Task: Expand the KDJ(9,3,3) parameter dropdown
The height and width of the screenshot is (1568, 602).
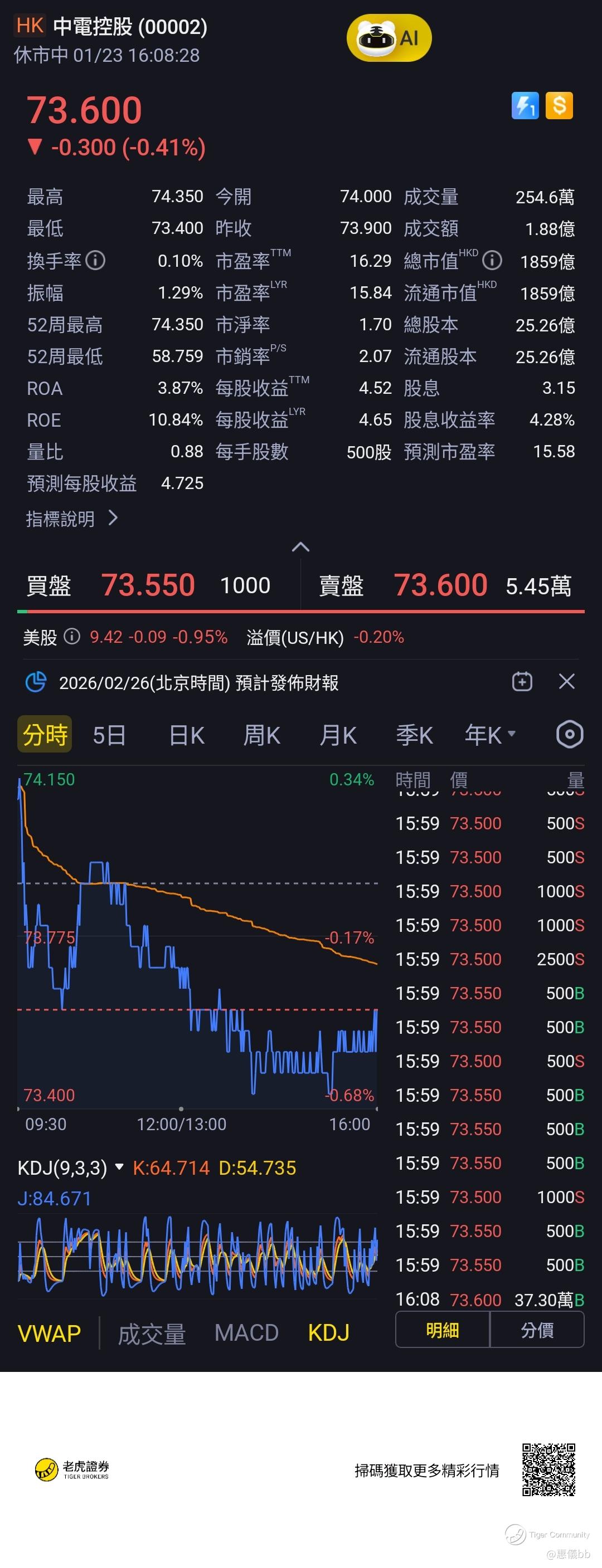Action: (x=119, y=1167)
